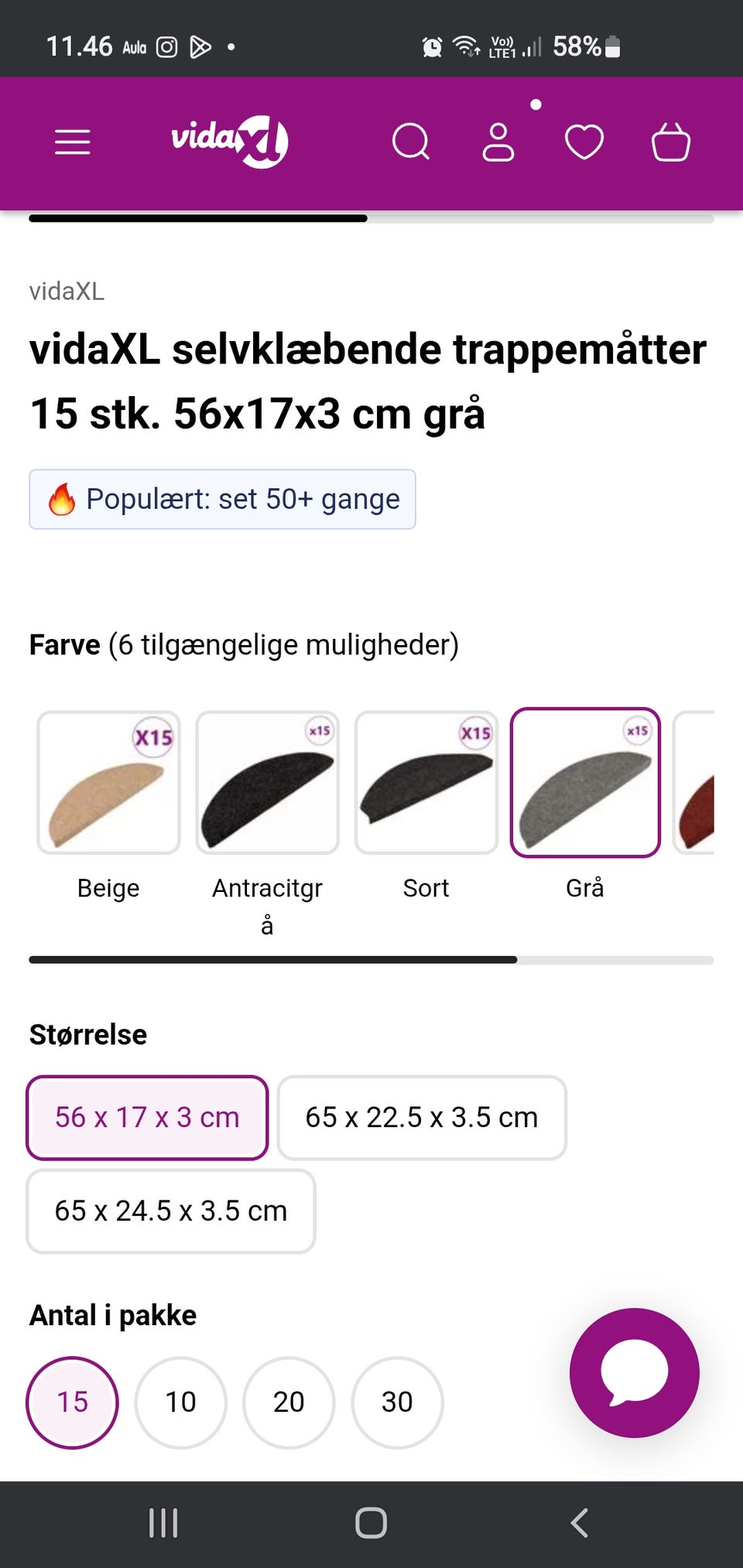Select size 65 x 24.5 x 3.5 cm
743x1568 pixels.
click(x=171, y=1211)
